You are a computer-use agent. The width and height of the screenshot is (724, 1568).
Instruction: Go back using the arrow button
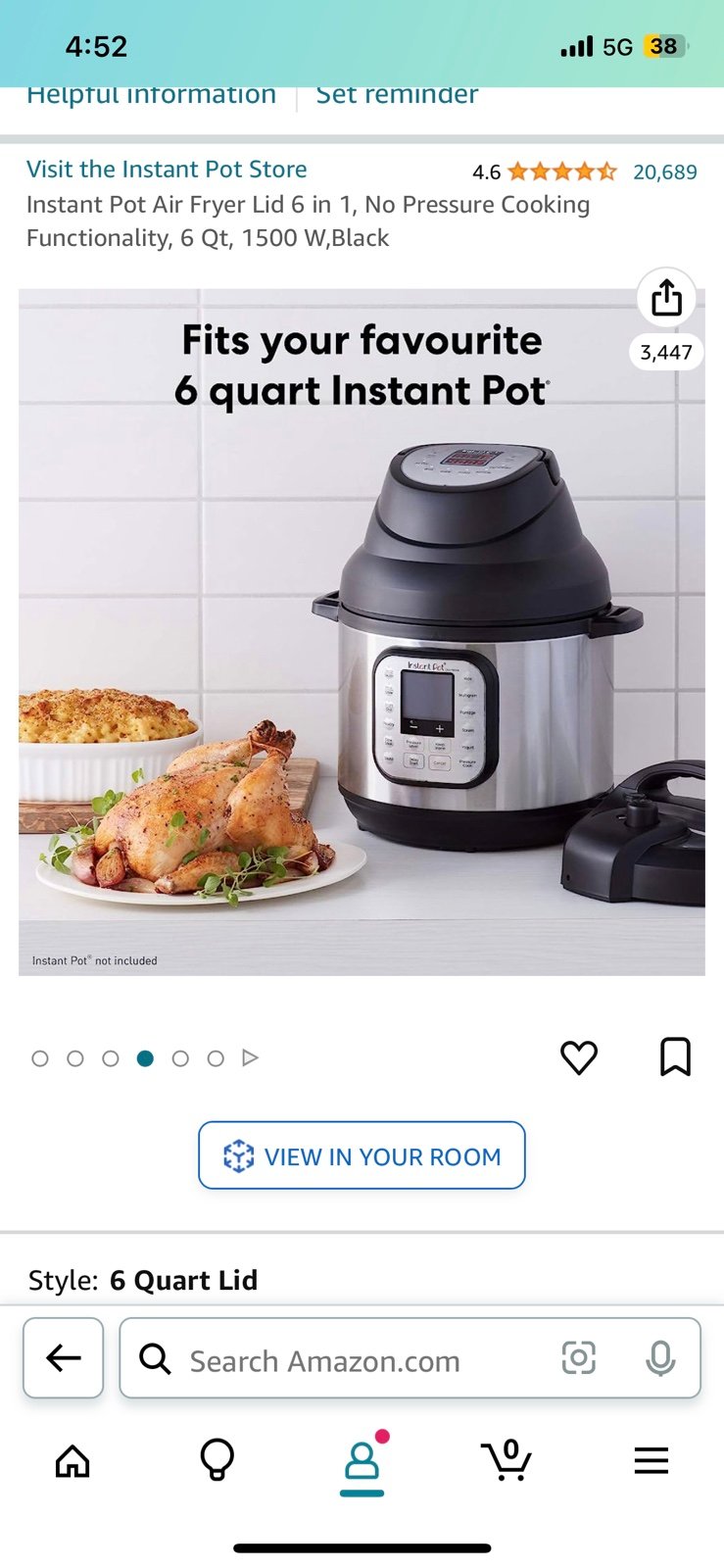pos(64,1358)
